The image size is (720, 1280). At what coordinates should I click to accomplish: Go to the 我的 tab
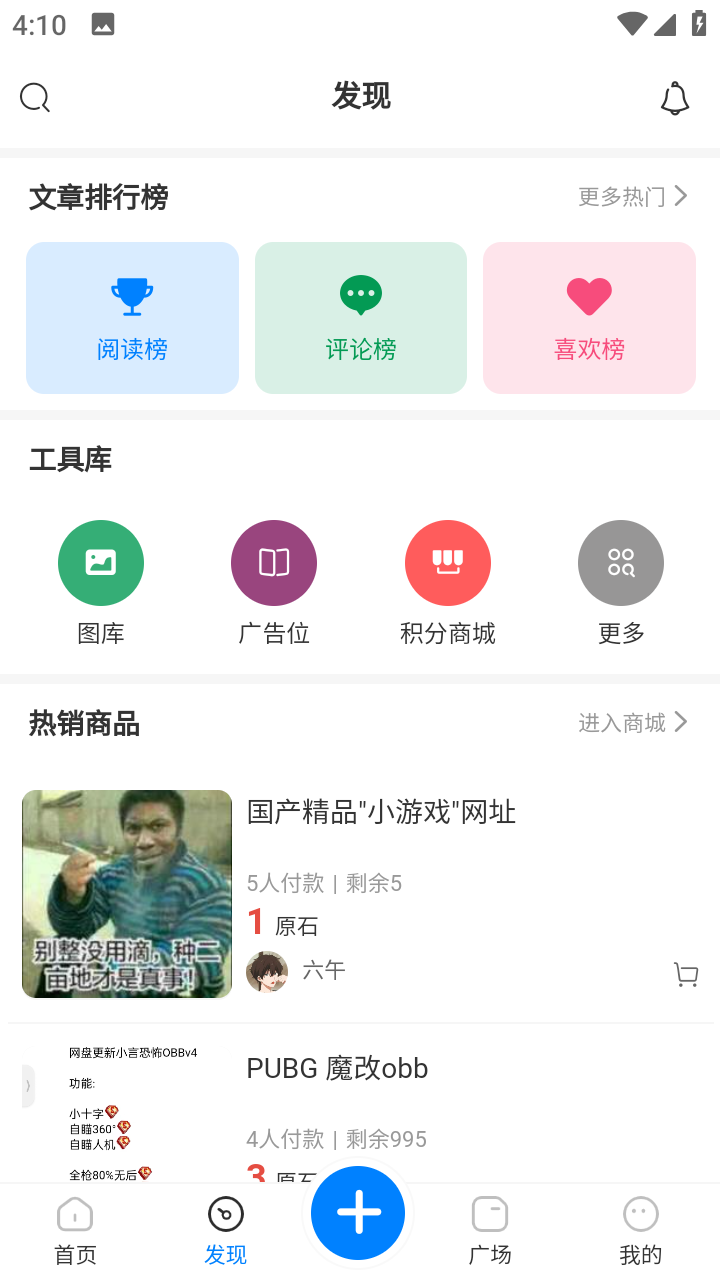[x=641, y=1230]
